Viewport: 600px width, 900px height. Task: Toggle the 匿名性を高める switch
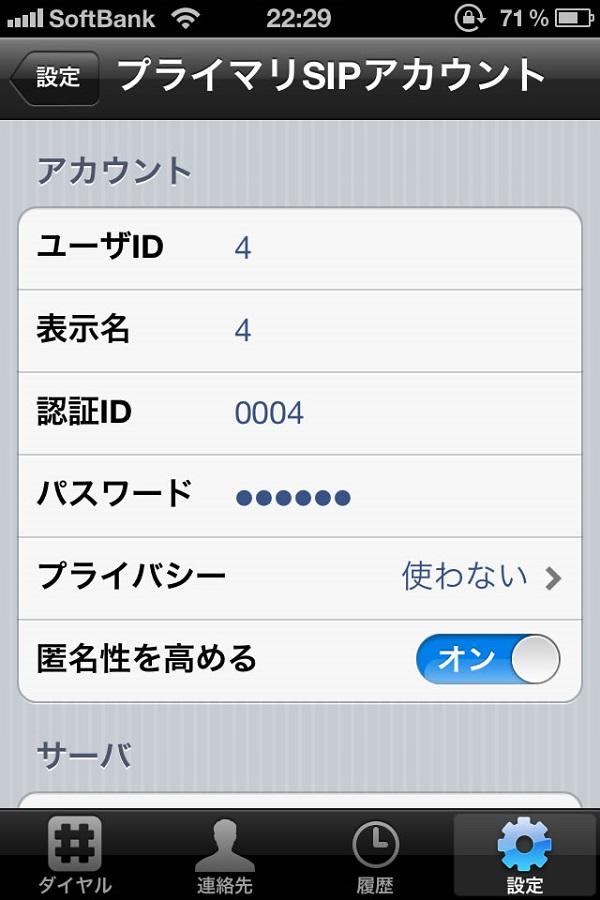pos(487,660)
